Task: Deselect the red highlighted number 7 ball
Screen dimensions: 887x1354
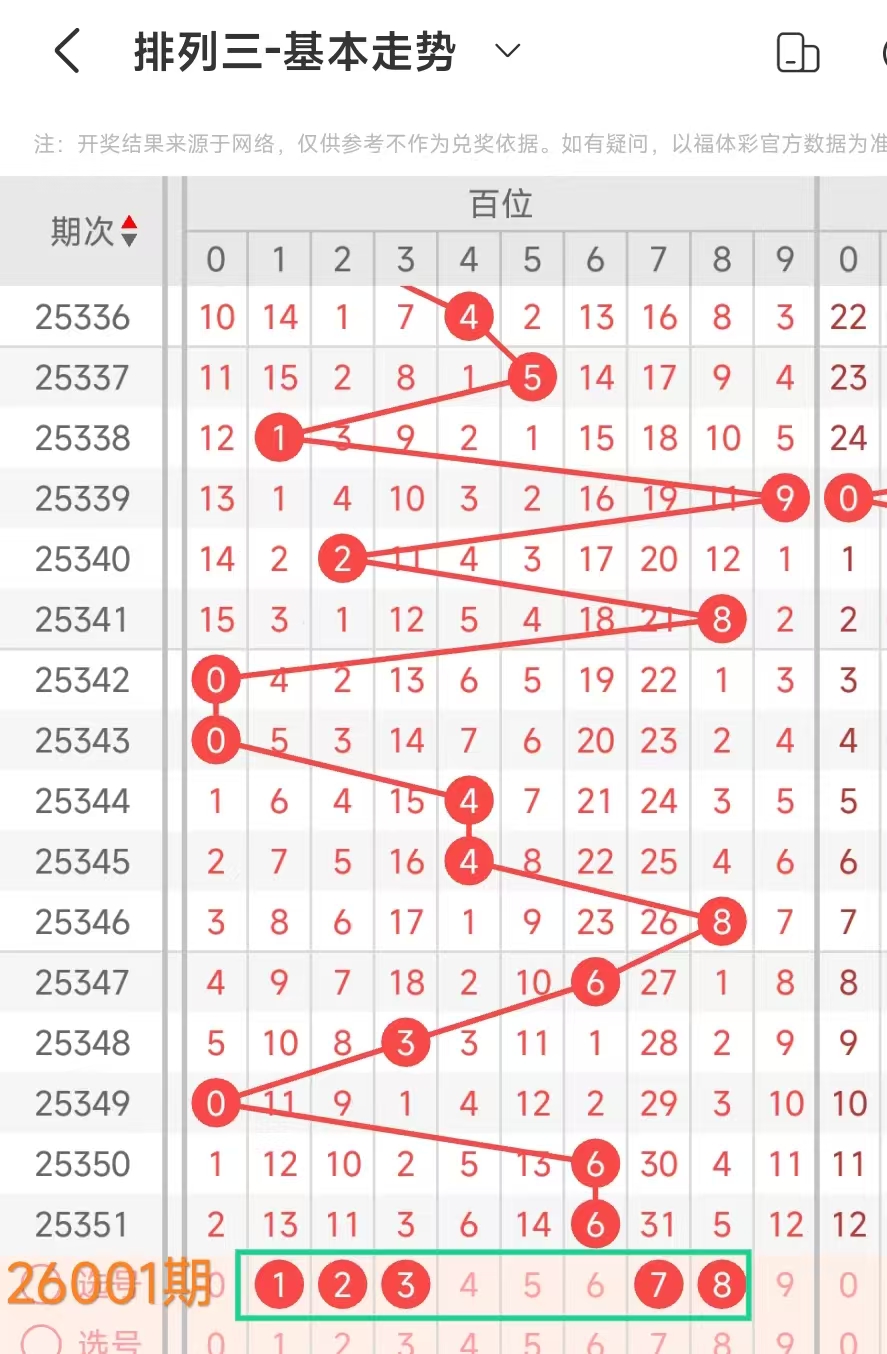Action: point(658,1285)
